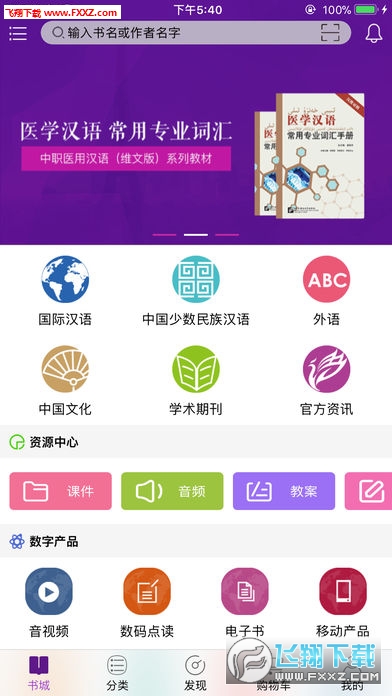This screenshot has width=392, height=696.
Task: Open the hamburger menu icon
Action: point(18,33)
